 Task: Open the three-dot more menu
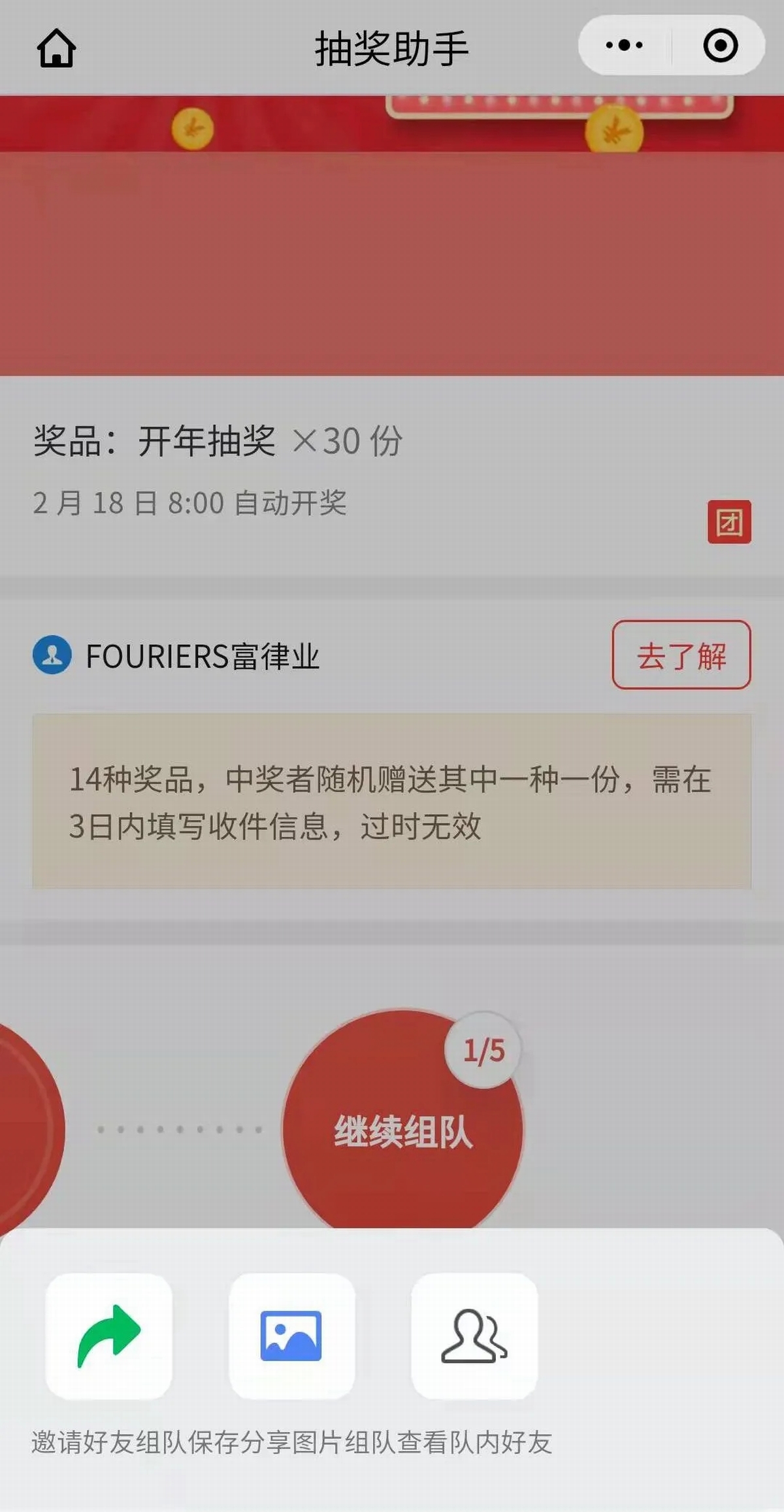pos(624,46)
